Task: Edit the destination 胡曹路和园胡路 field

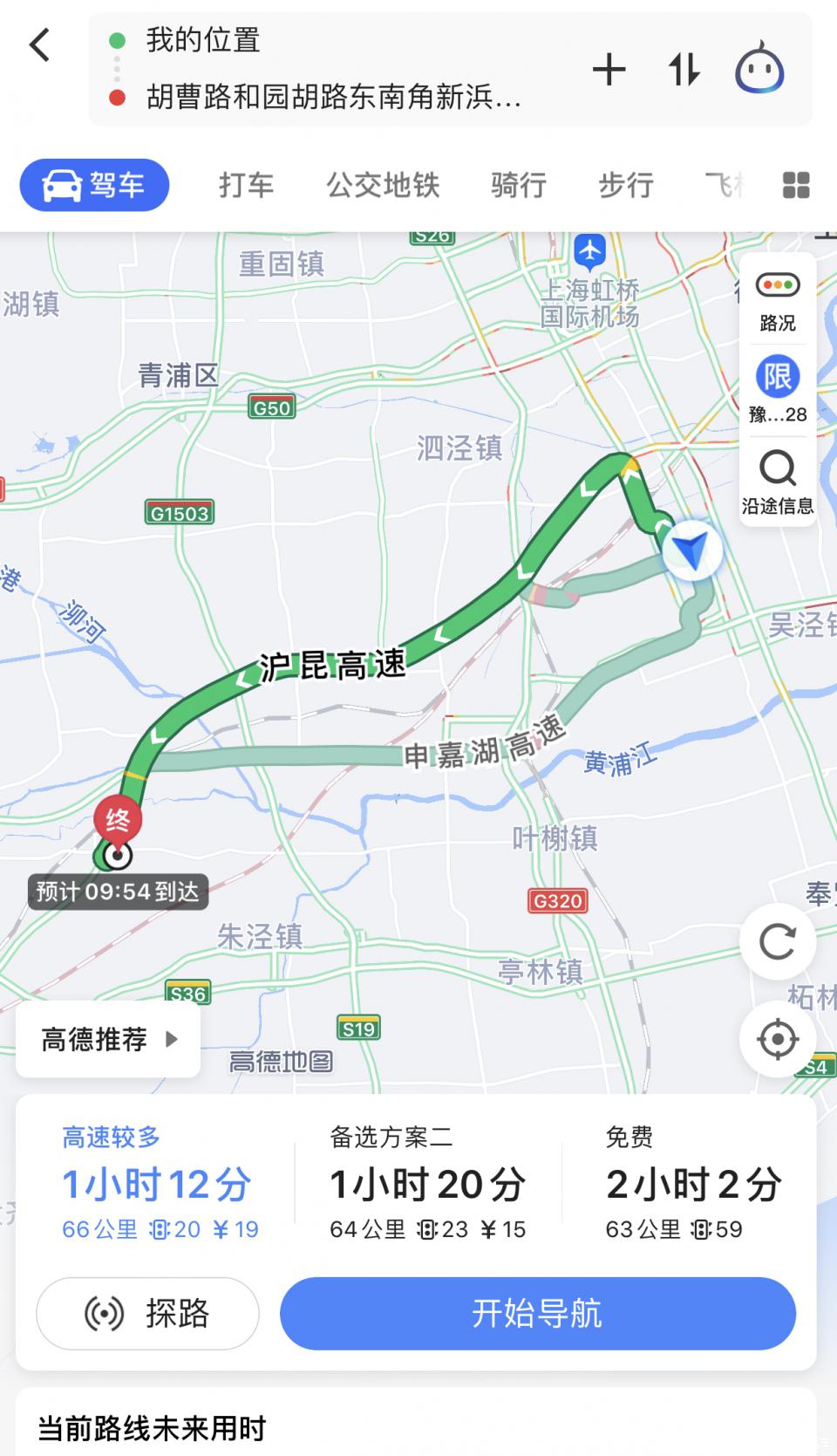Action: coord(331,97)
